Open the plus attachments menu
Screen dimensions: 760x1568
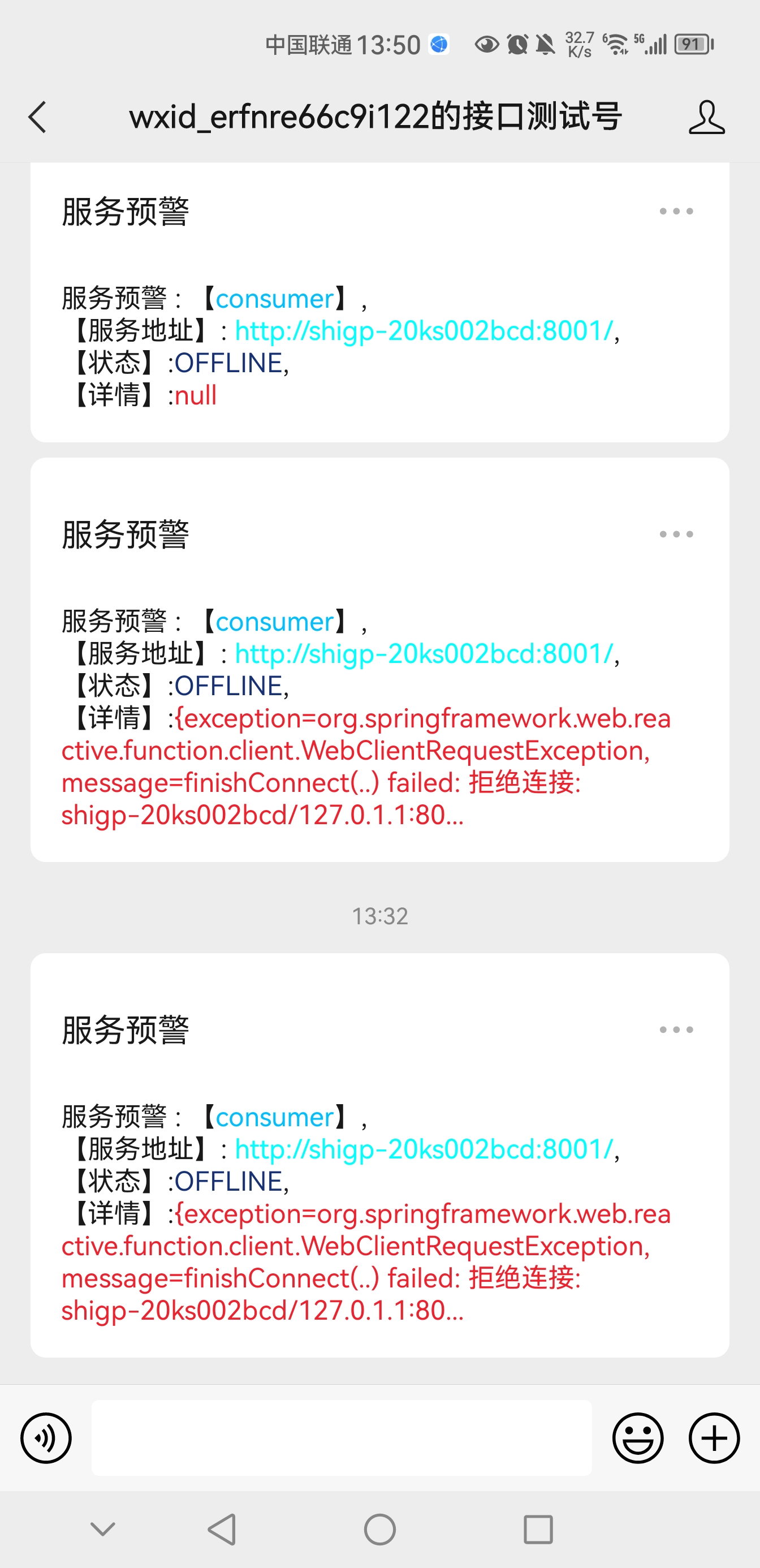pos(714,1438)
